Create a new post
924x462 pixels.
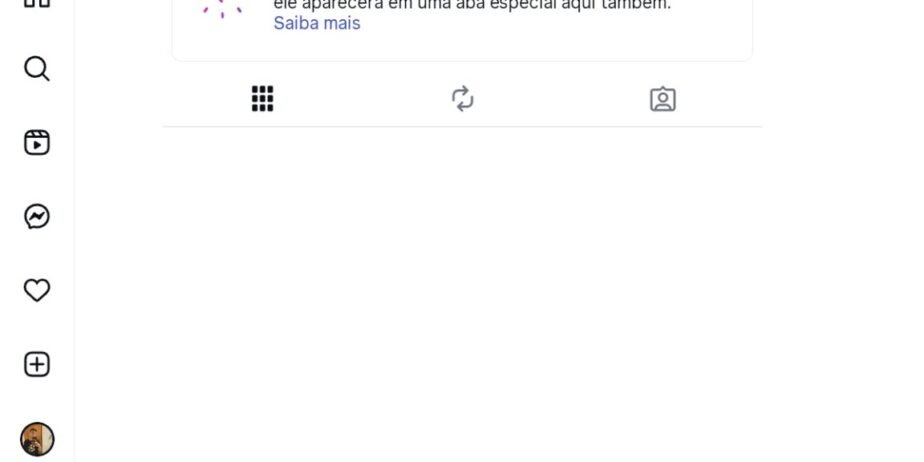click(x=37, y=364)
